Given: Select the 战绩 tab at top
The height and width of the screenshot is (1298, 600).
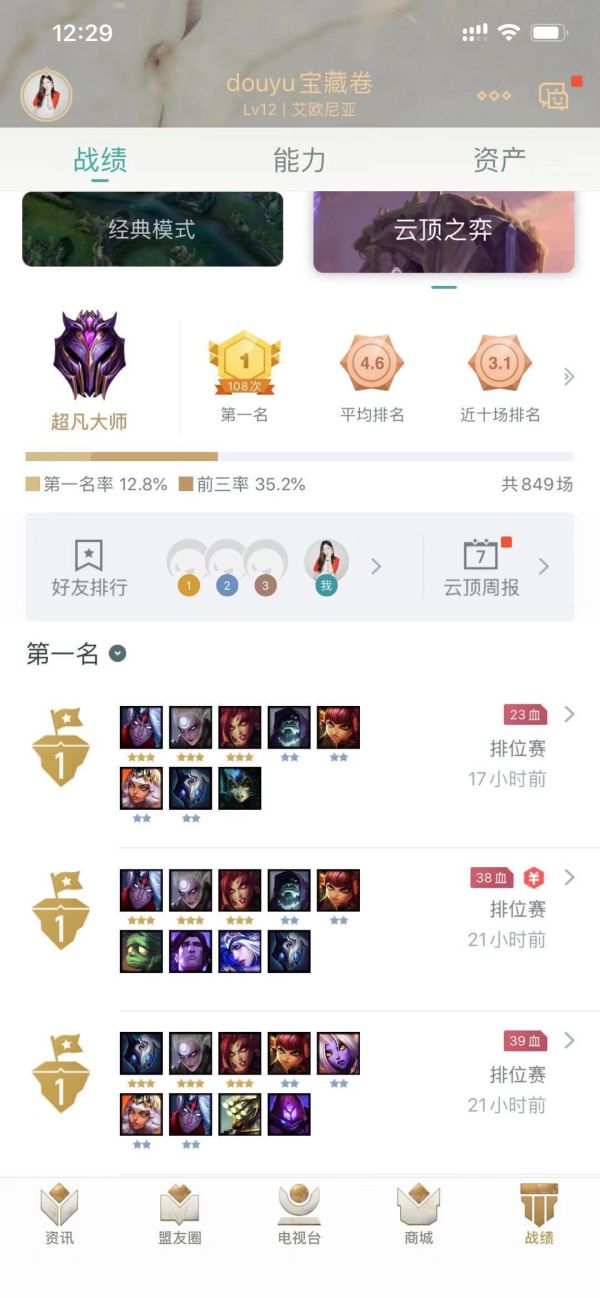Looking at the screenshot, I should (100, 160).
